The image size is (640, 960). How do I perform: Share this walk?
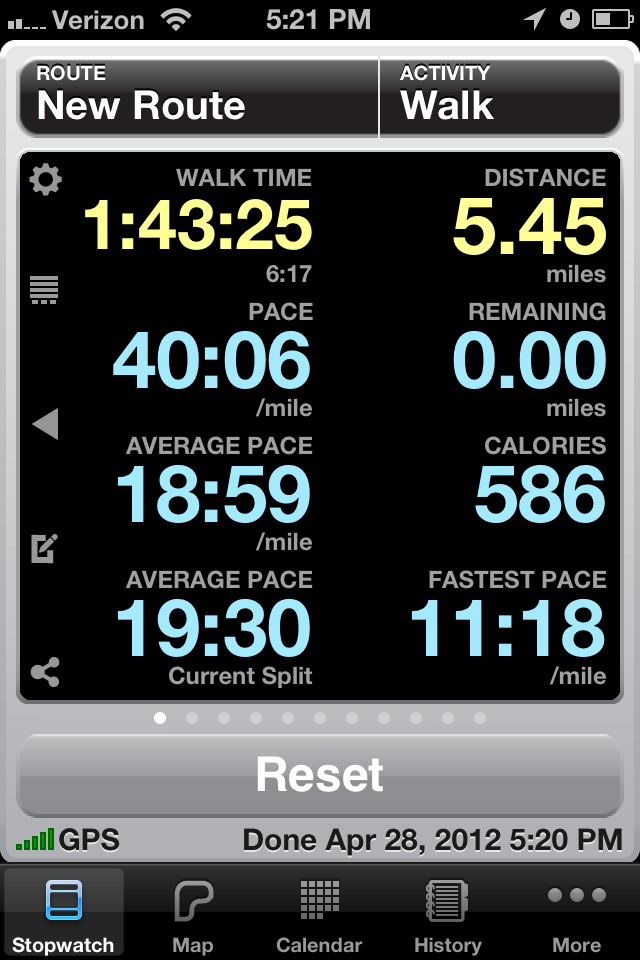pyautogui.click(x=45, y=672)
